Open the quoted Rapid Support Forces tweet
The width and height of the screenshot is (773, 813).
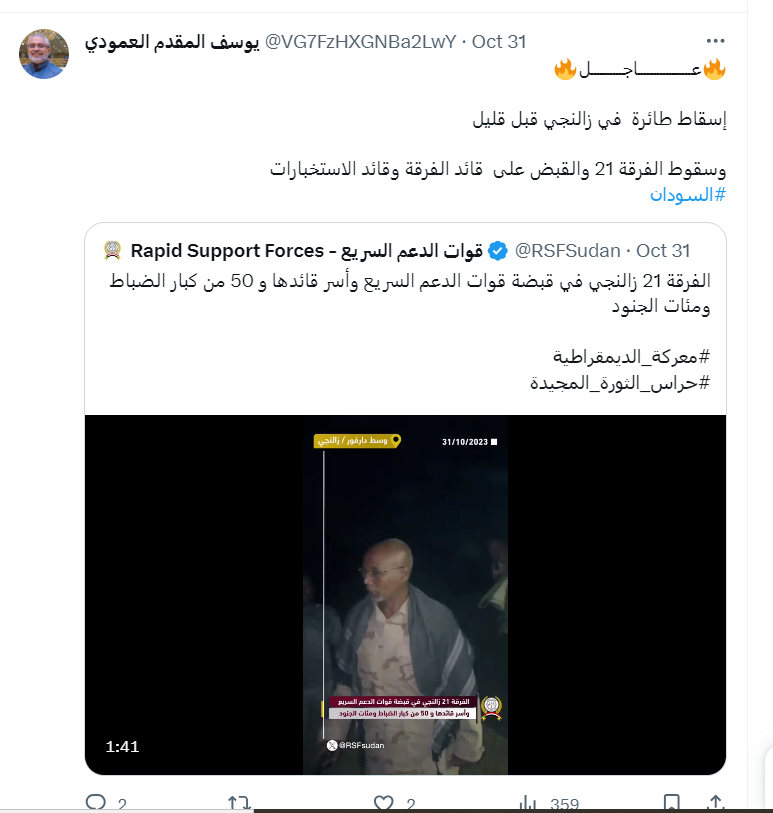tap(405, 310)
